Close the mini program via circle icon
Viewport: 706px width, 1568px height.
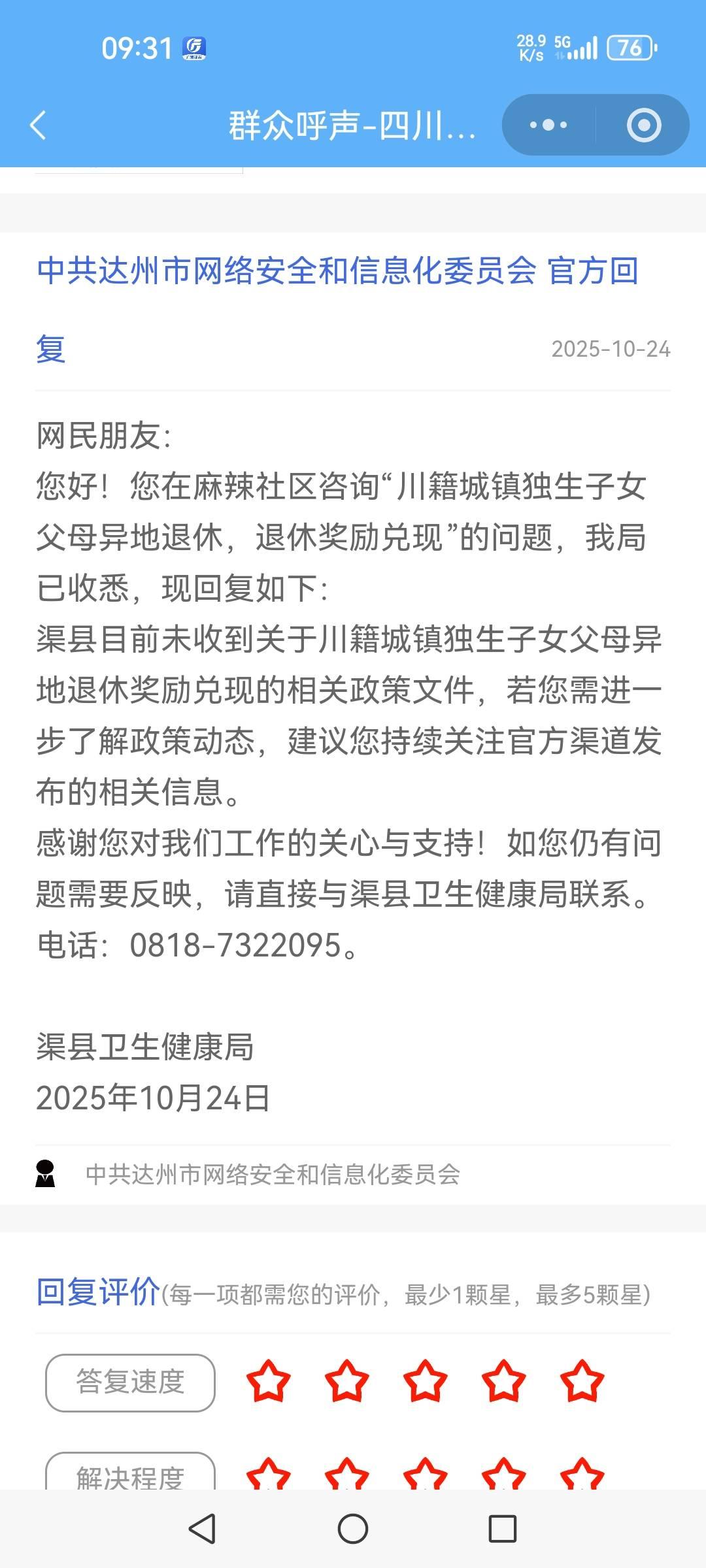click(x=644, y=125)
